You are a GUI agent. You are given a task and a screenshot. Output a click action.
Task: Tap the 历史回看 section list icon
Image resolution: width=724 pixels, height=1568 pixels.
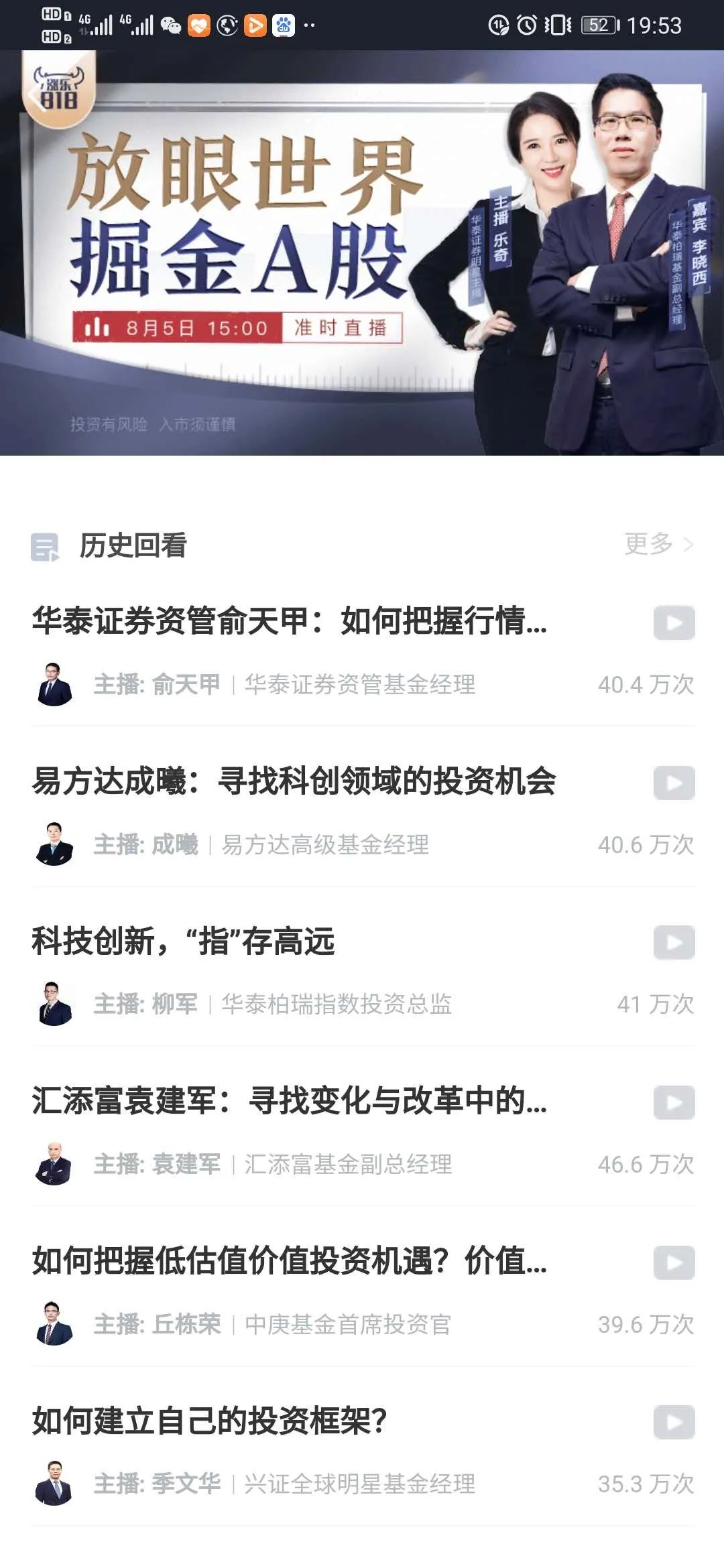tap(44, 546)
